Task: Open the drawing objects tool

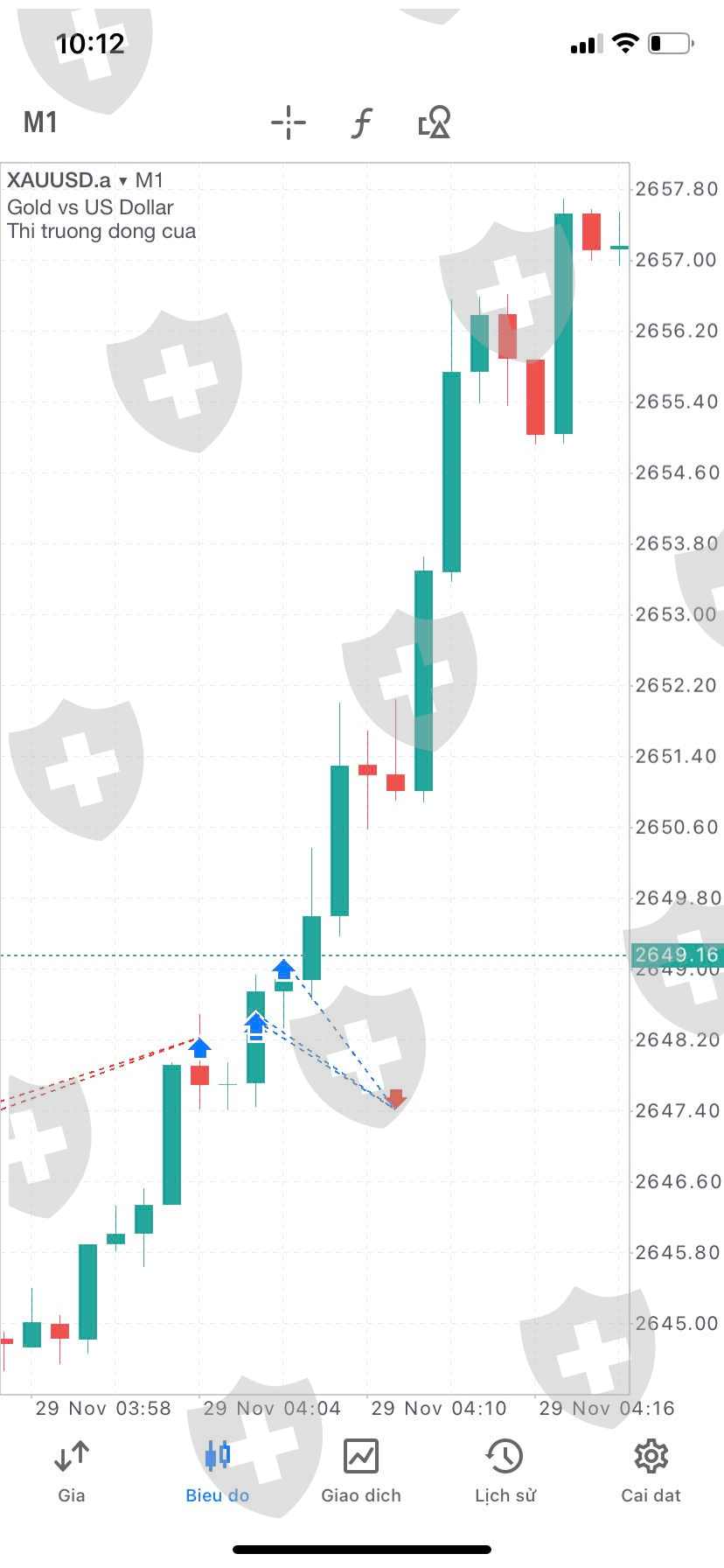Action: 435,122
